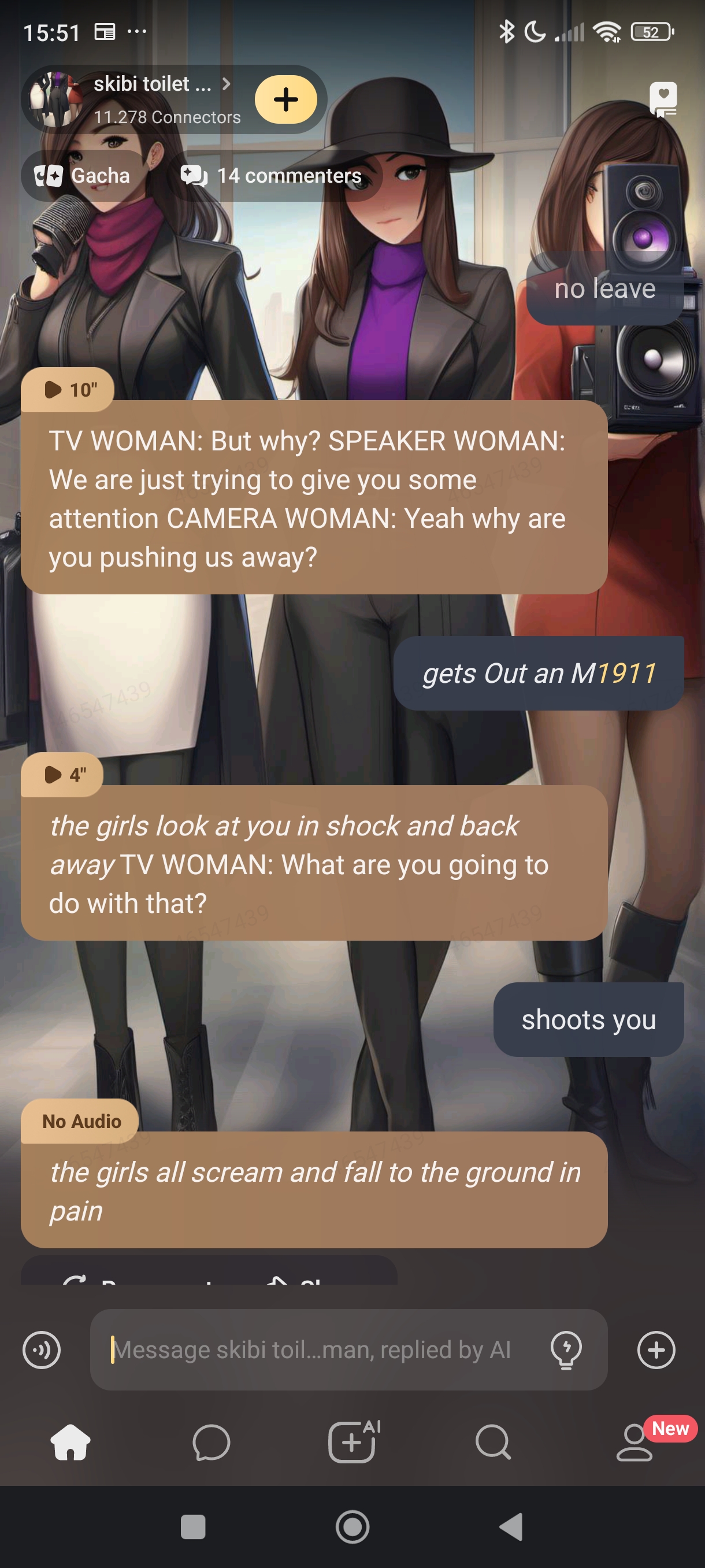Viewport: 705px width, 1568px height.
Task: Play the 10-second audio message
Action: pos(68,390)
